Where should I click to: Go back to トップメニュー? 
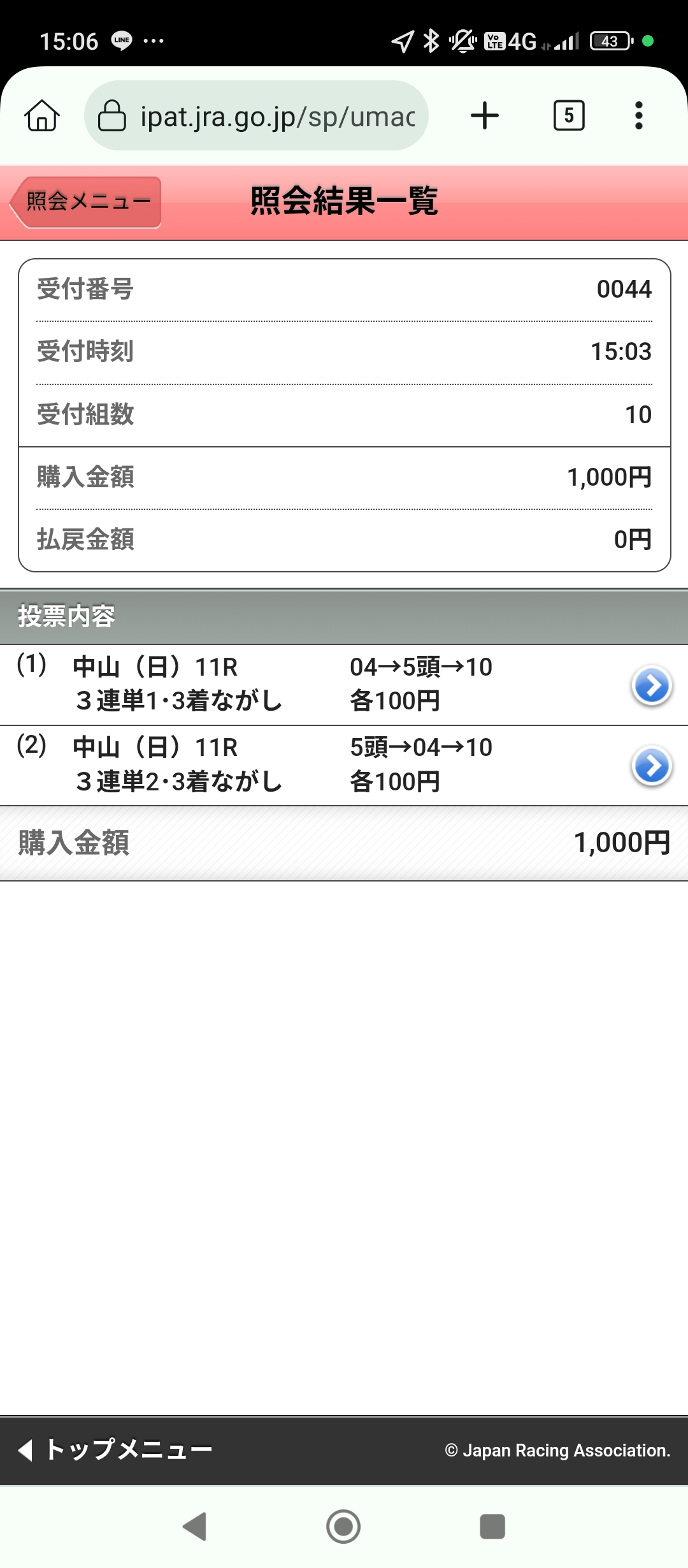coord(116,1450)
